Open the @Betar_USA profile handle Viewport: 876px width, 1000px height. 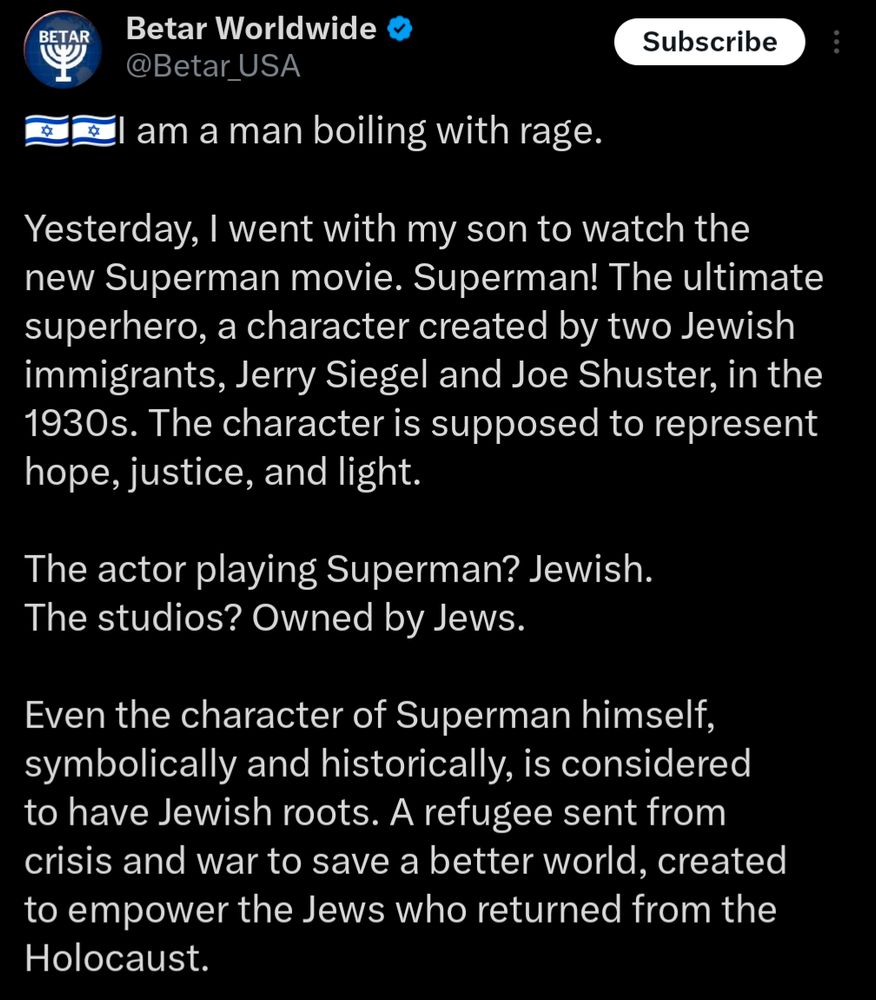tap(213, 66)
